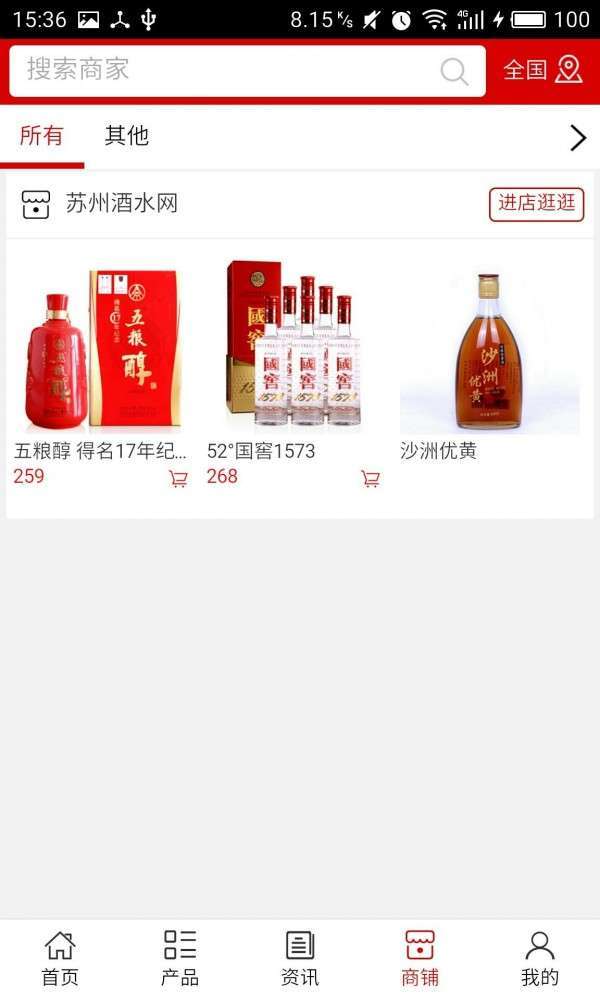Screen dimensions: 600x1000
Task: Select the 商铺 tab
Action: (x=420, y=957)
